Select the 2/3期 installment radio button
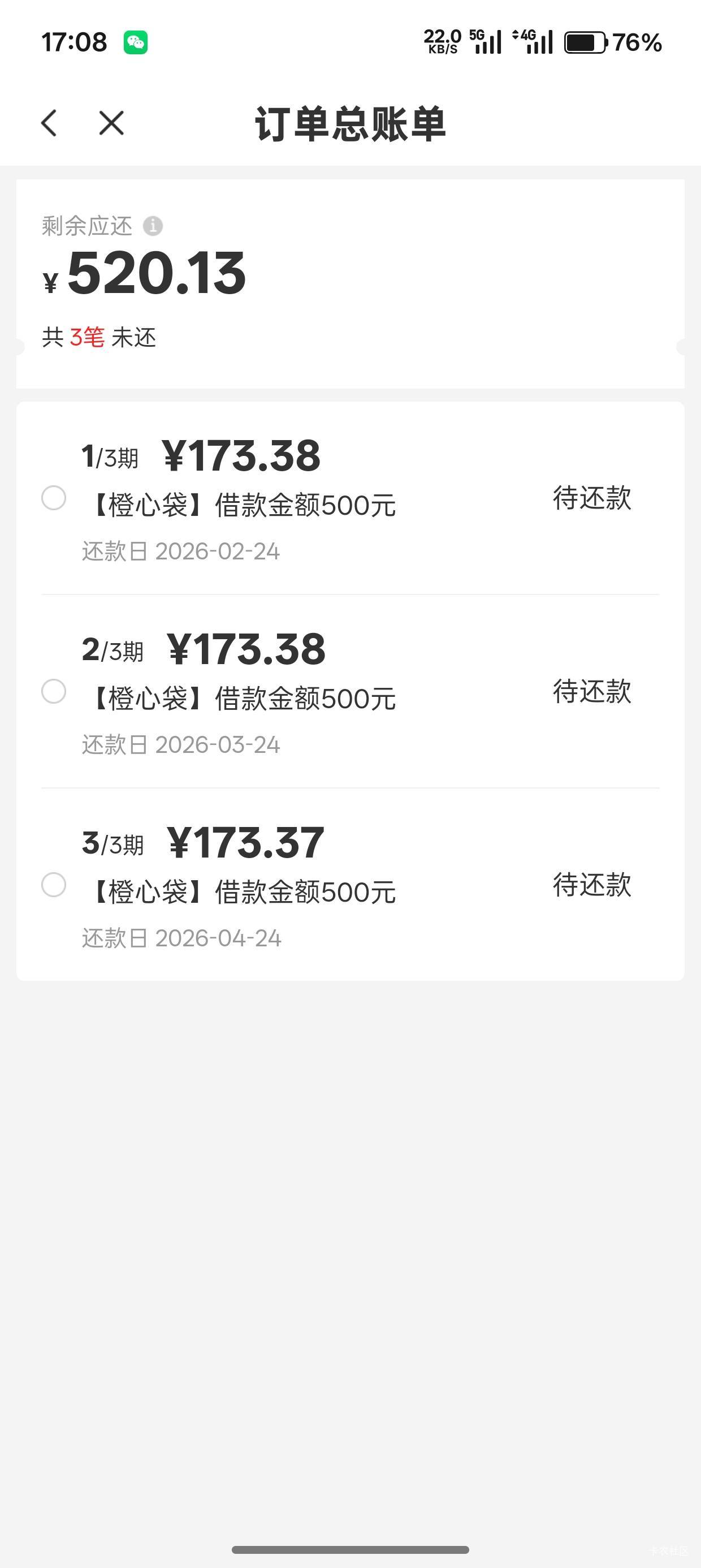Screen dimensions: 701x1568 click(54, 691)
